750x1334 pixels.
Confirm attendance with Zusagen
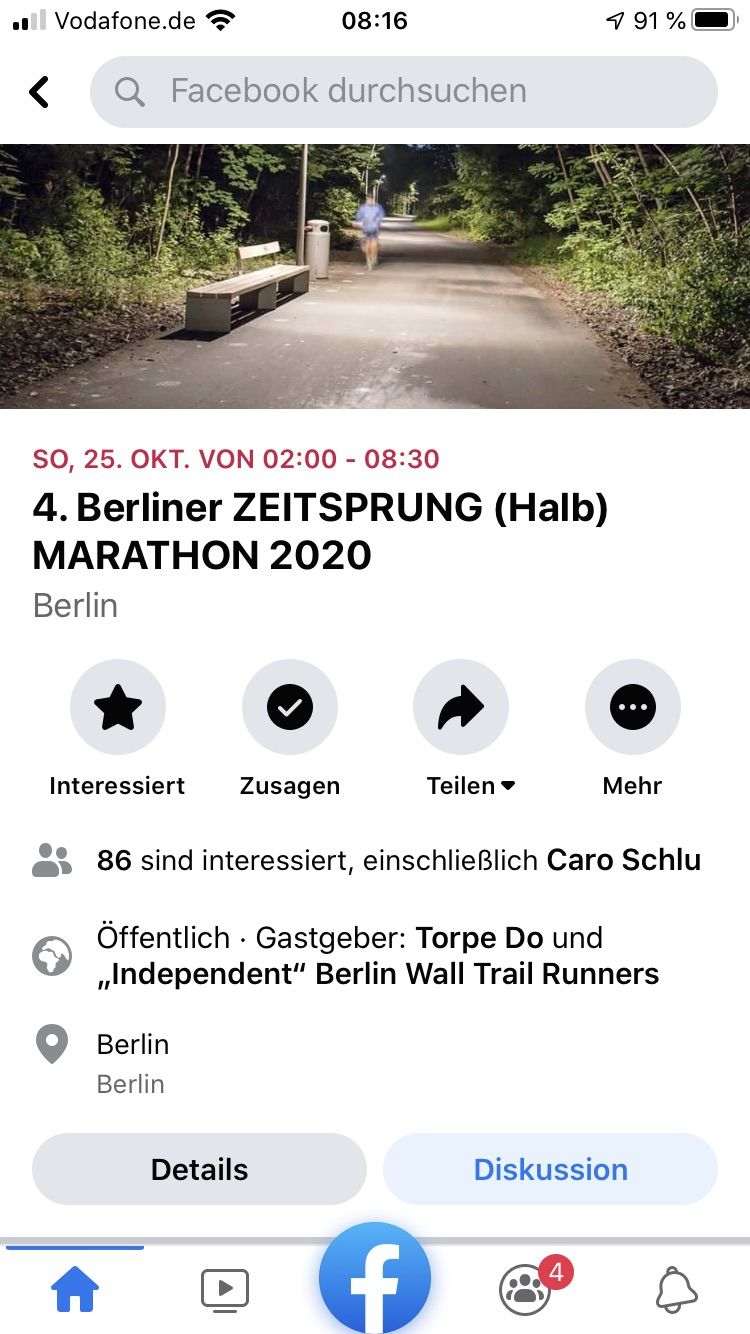pos(289,708)
